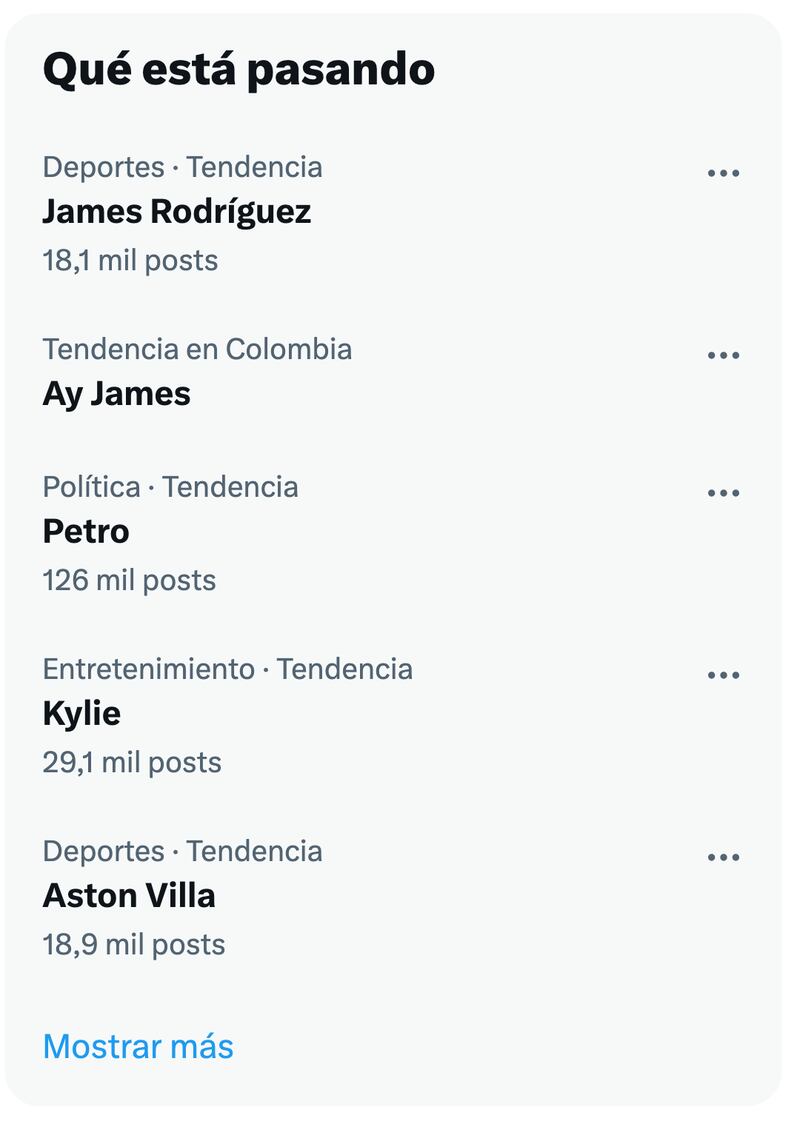Screen dimensions: 800x1124
Task: Open more options for the Ay James trend
Action: [x=723, y=353]
